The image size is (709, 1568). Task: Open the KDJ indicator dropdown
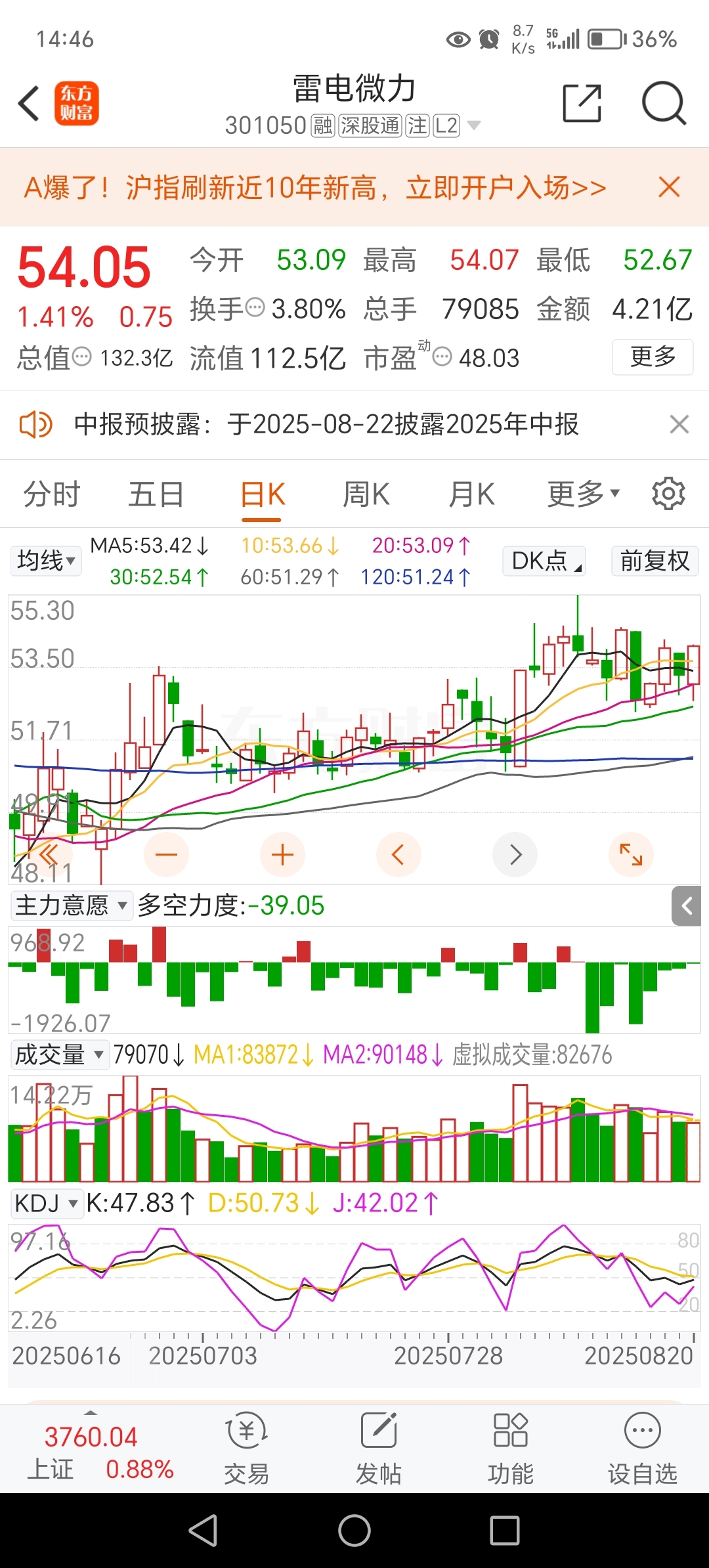tap(47, 1204)
